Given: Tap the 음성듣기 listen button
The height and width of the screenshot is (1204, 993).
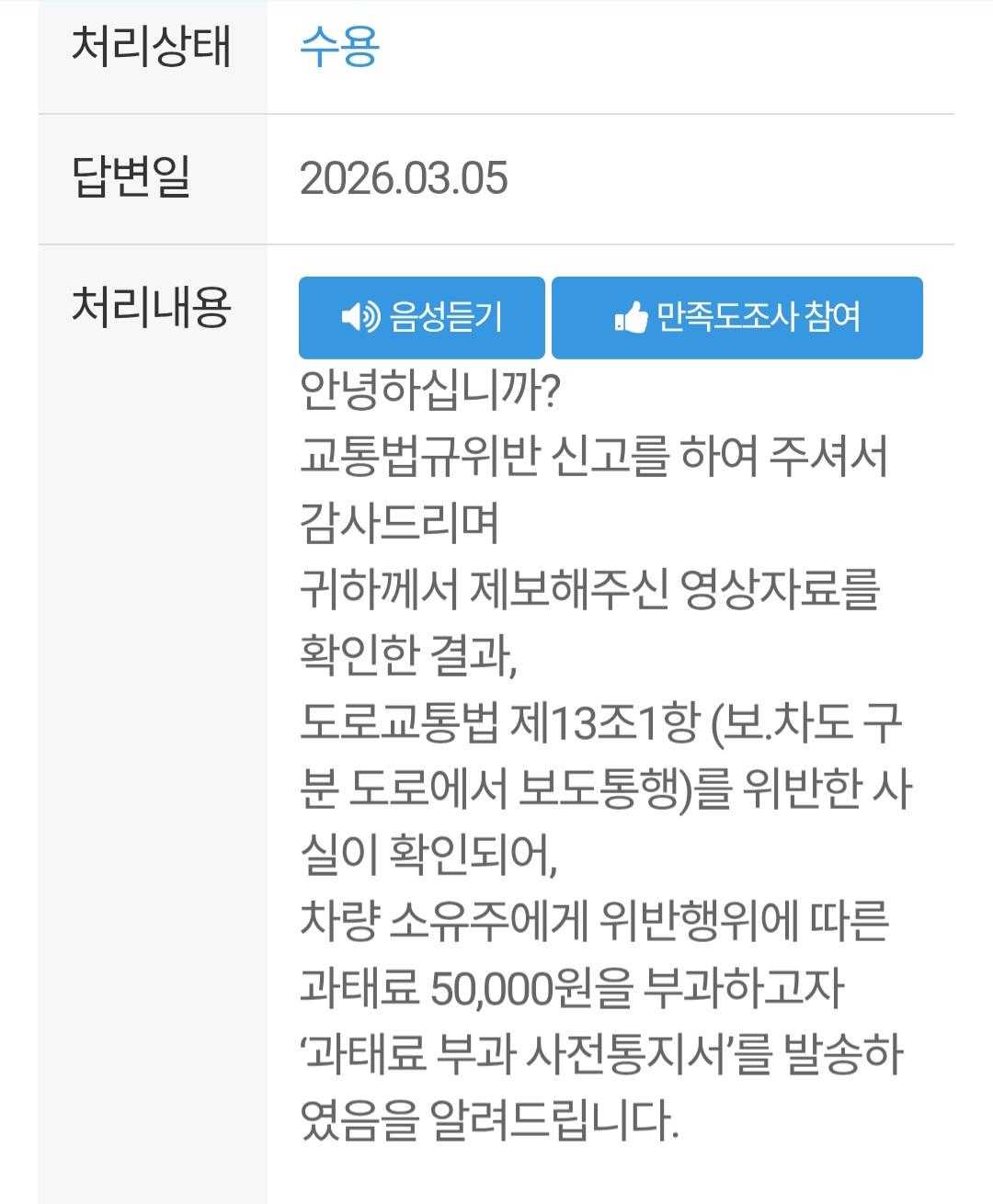Looking at the screenshot, I should pos(422,317).
